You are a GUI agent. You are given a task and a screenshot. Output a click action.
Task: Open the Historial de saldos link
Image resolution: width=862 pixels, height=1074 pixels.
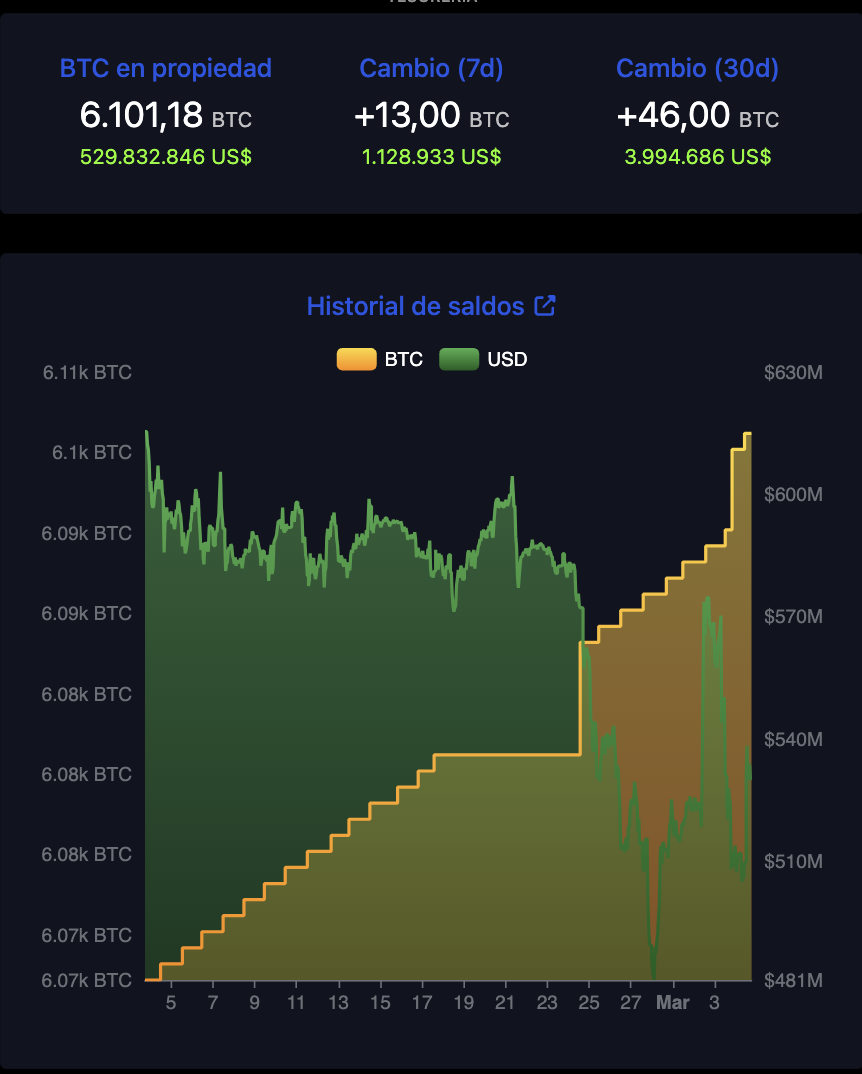(430, 306)
